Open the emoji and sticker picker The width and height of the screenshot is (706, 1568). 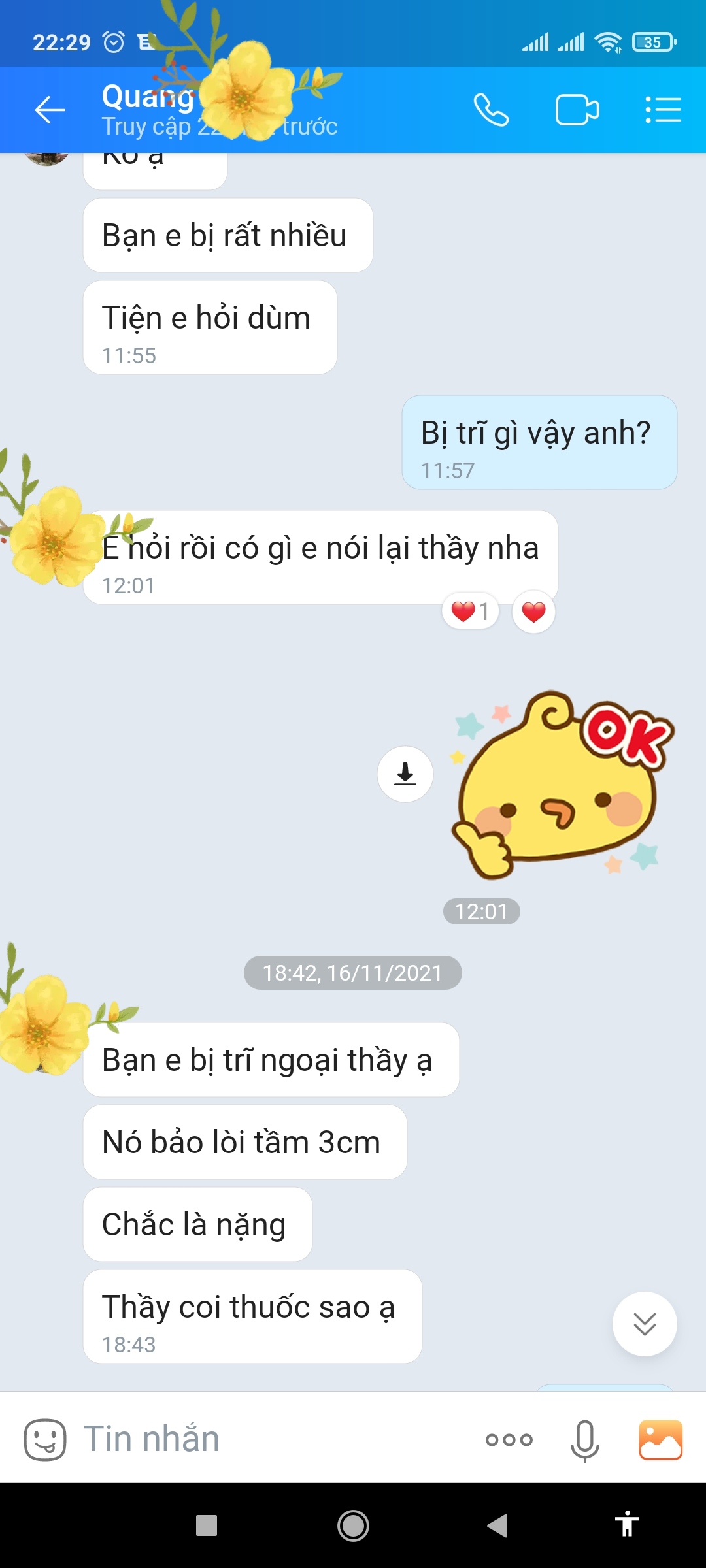tap(44, 1437)
